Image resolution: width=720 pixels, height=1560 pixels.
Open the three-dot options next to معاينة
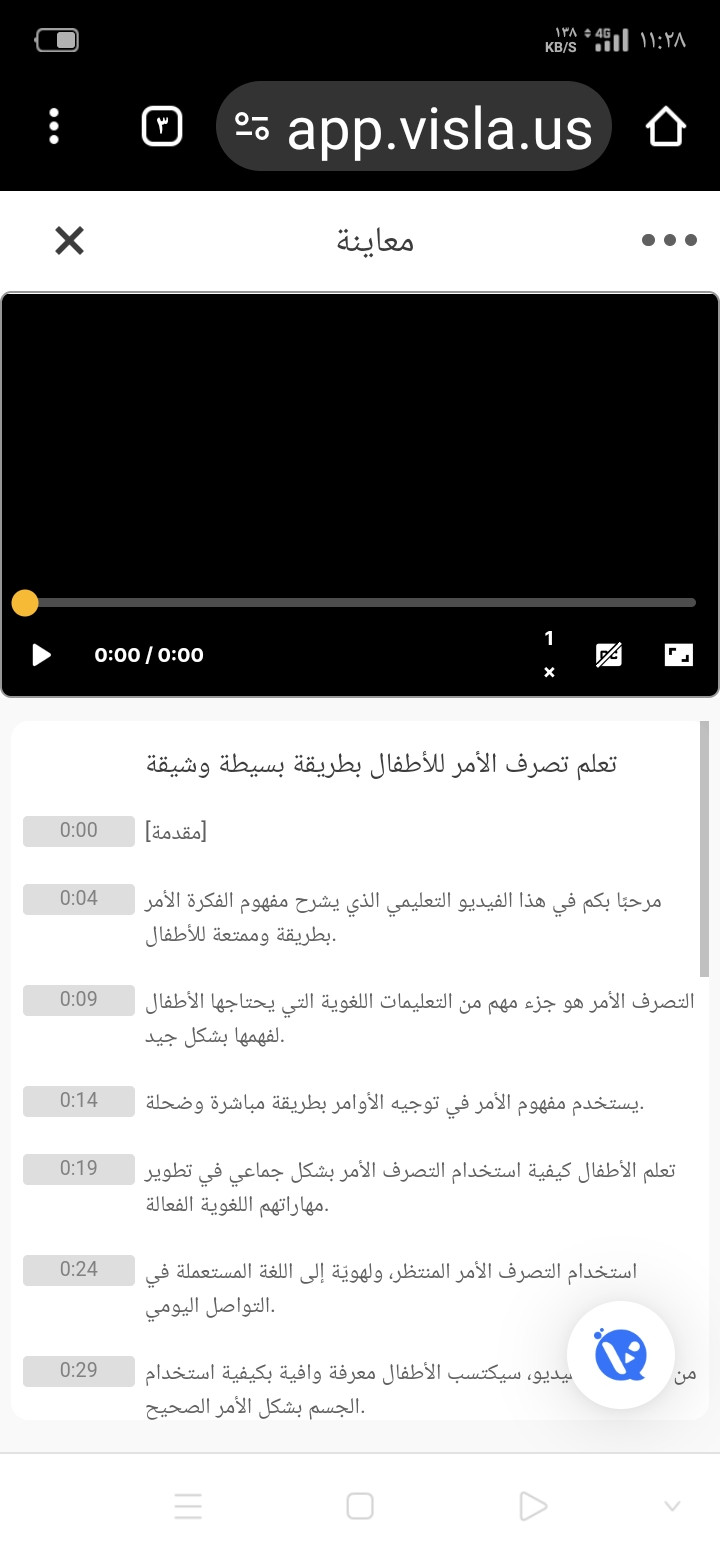point(668,240)
